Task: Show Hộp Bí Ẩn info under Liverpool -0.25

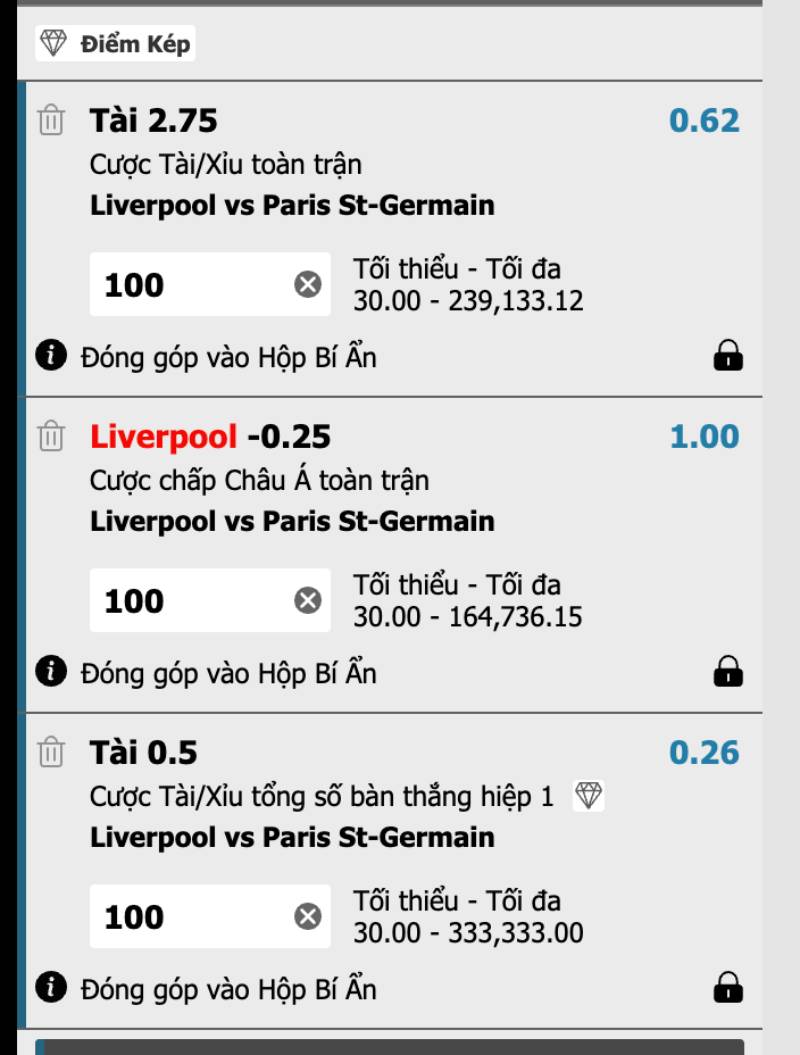Action: click(x=51, y=671)
